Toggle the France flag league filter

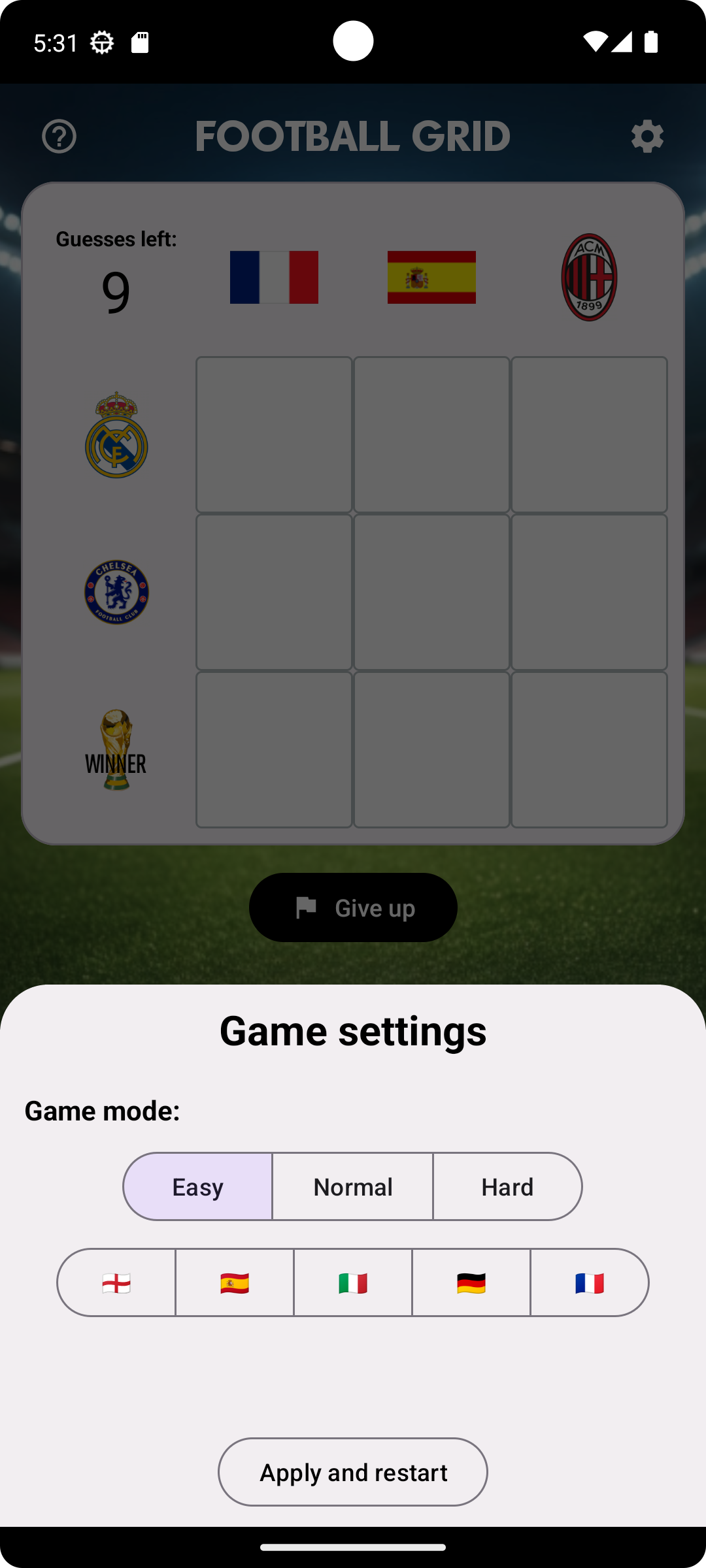(590, 1282)
